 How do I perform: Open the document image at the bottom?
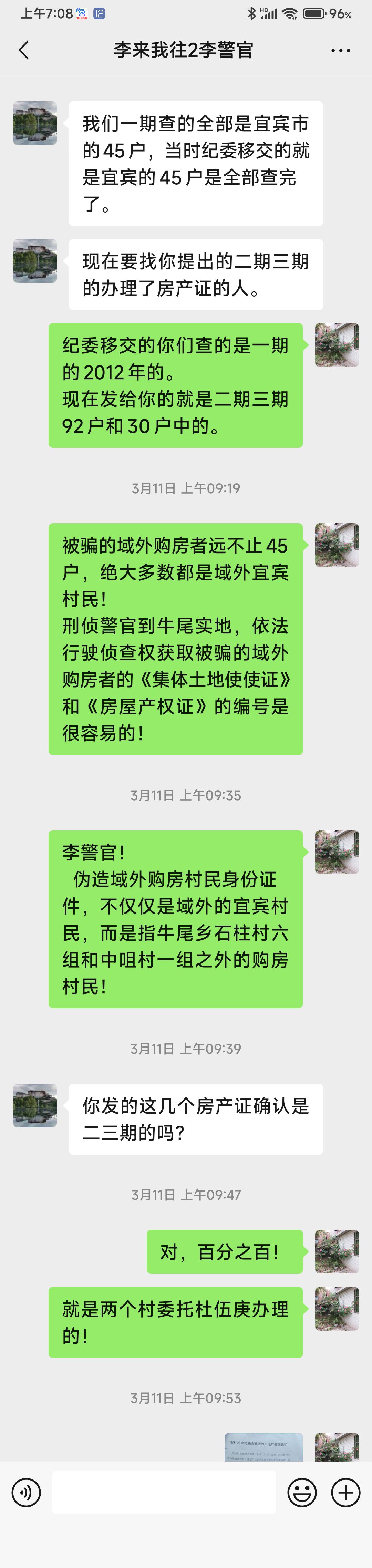tap(263, 1447)
